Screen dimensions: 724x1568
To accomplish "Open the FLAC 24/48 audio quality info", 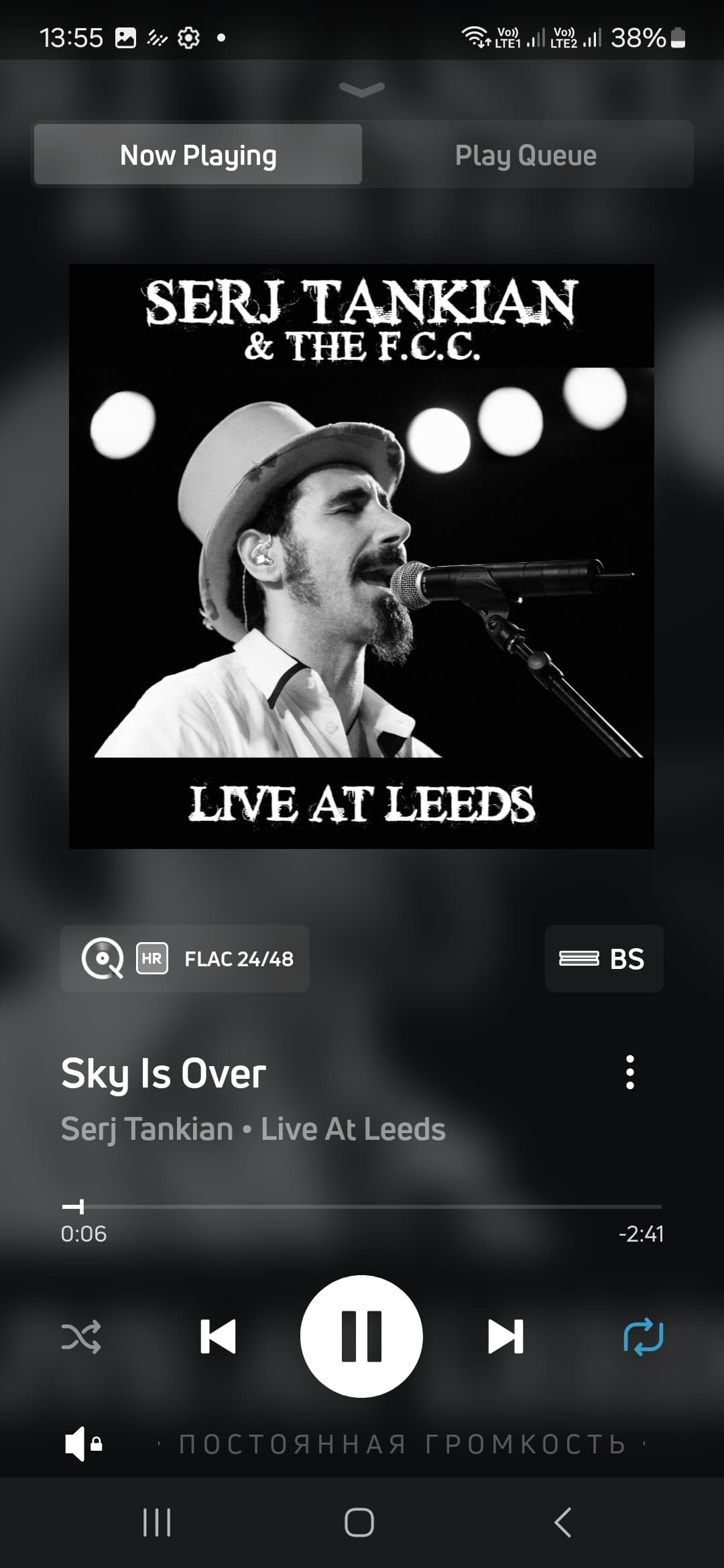I will (185, 959).
